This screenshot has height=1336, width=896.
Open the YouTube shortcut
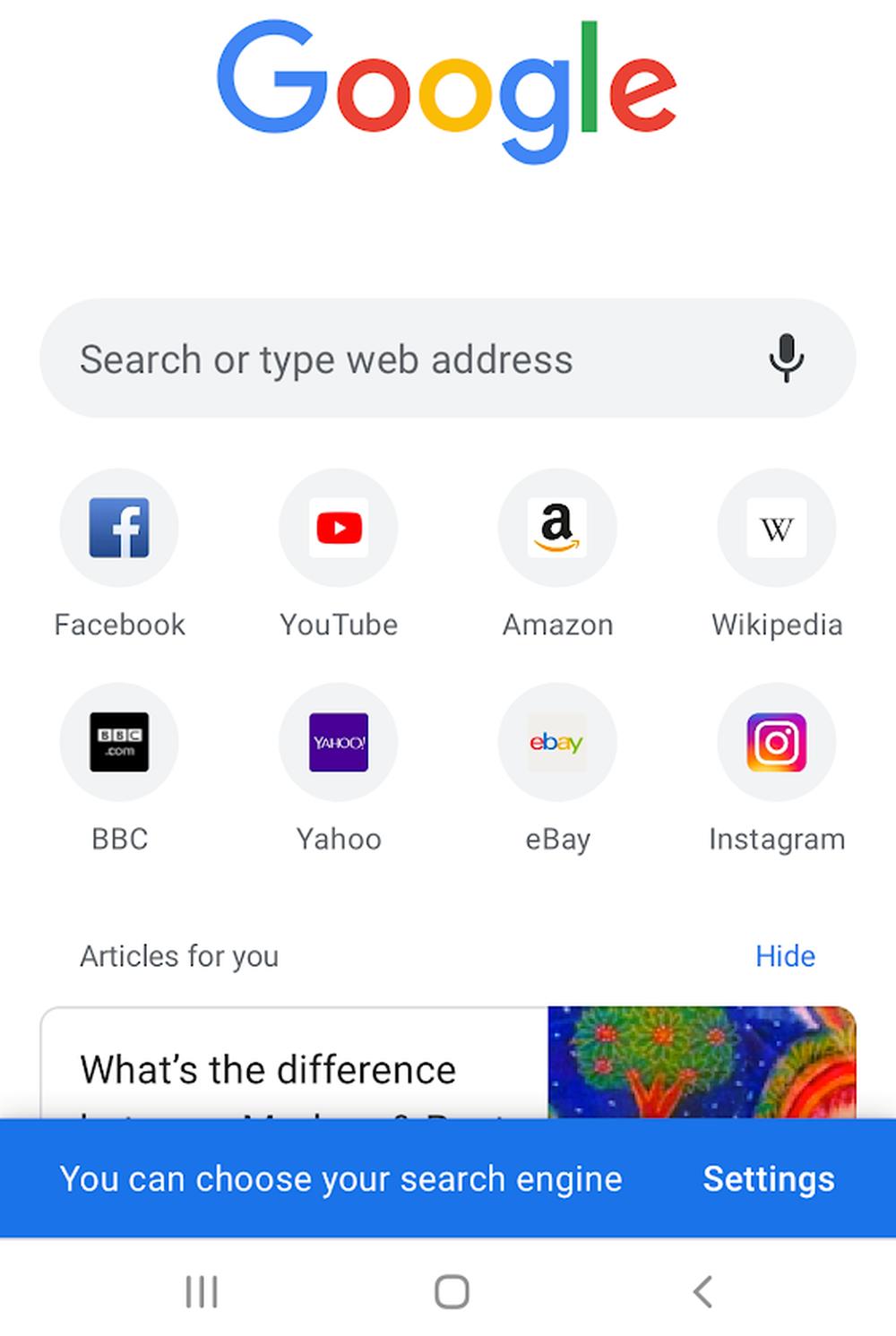tap(339, 528)
